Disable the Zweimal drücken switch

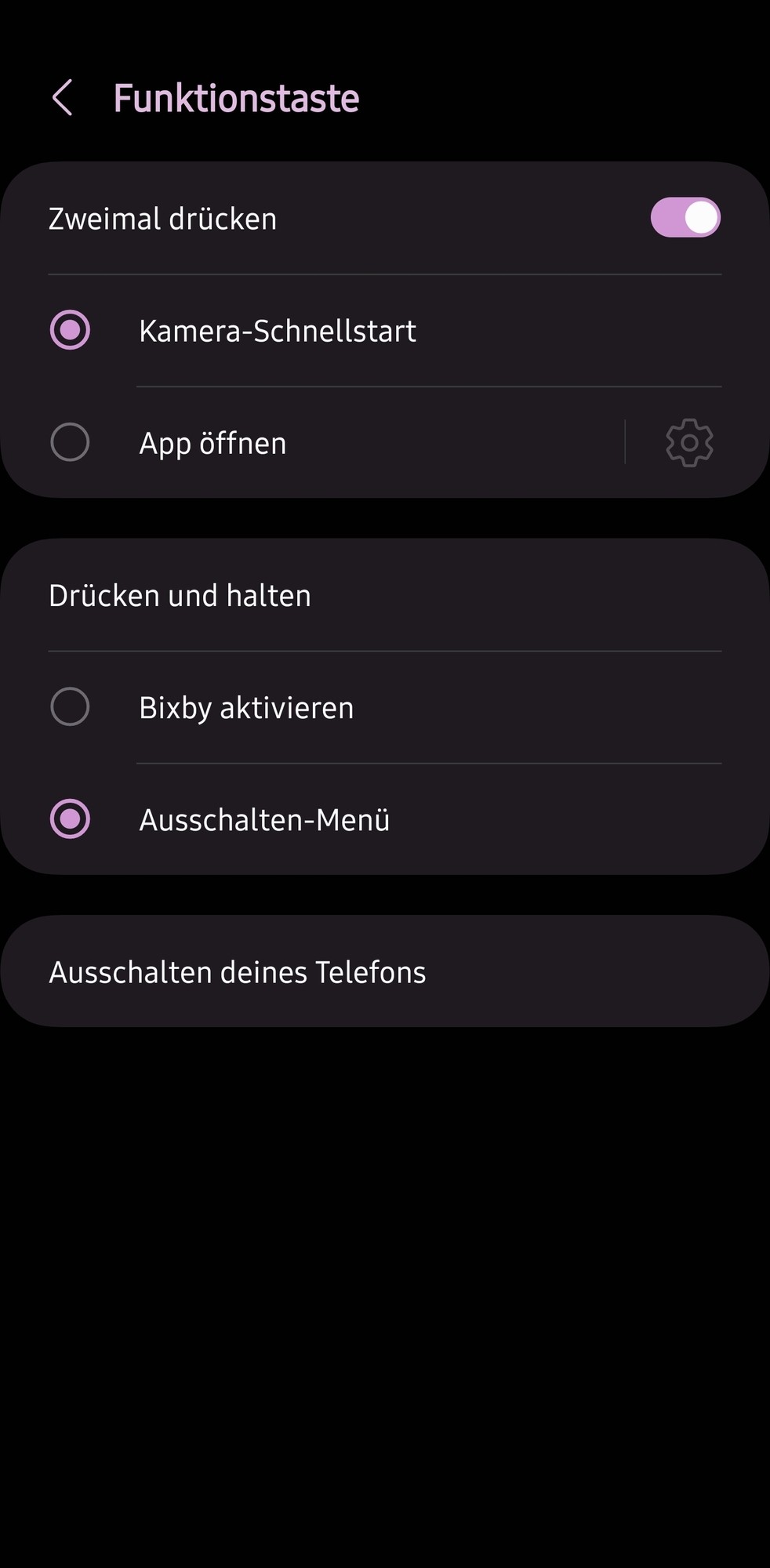click(x=685, y=218)
